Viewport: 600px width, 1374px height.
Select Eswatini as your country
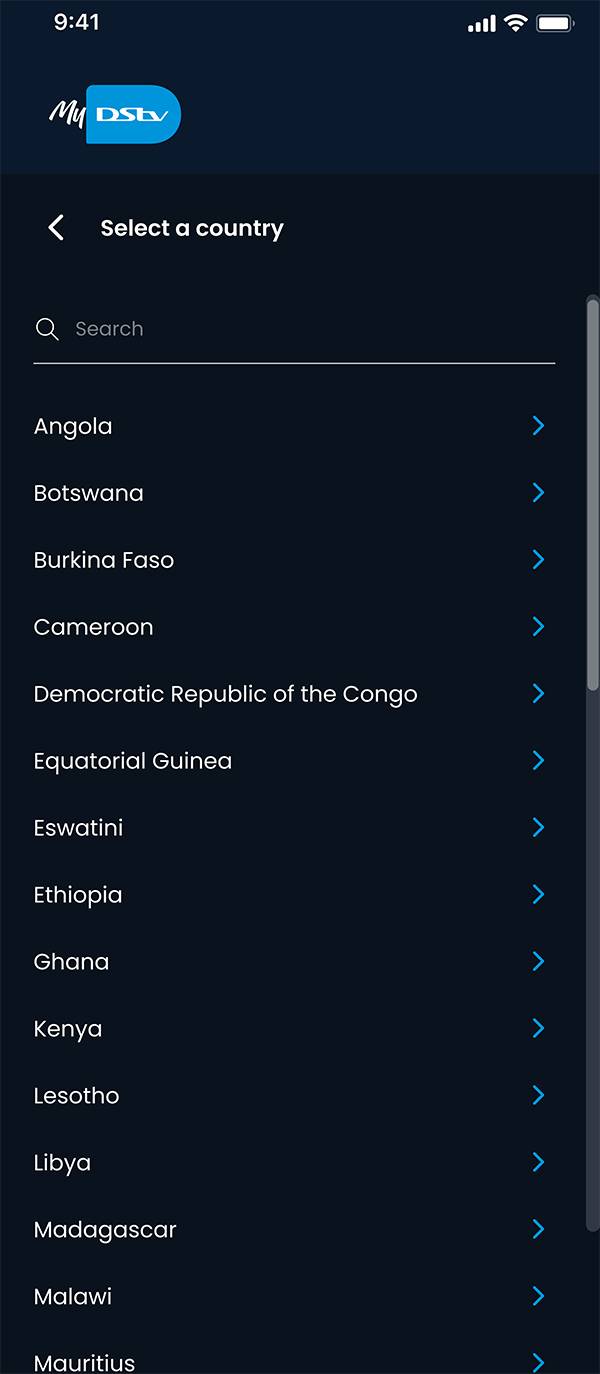290,828
